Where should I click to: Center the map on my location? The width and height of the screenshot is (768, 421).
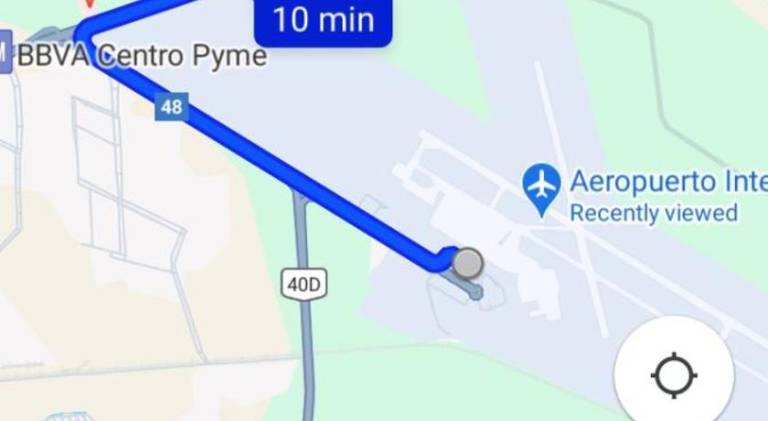pyautogui.click(x=674, y=376)
